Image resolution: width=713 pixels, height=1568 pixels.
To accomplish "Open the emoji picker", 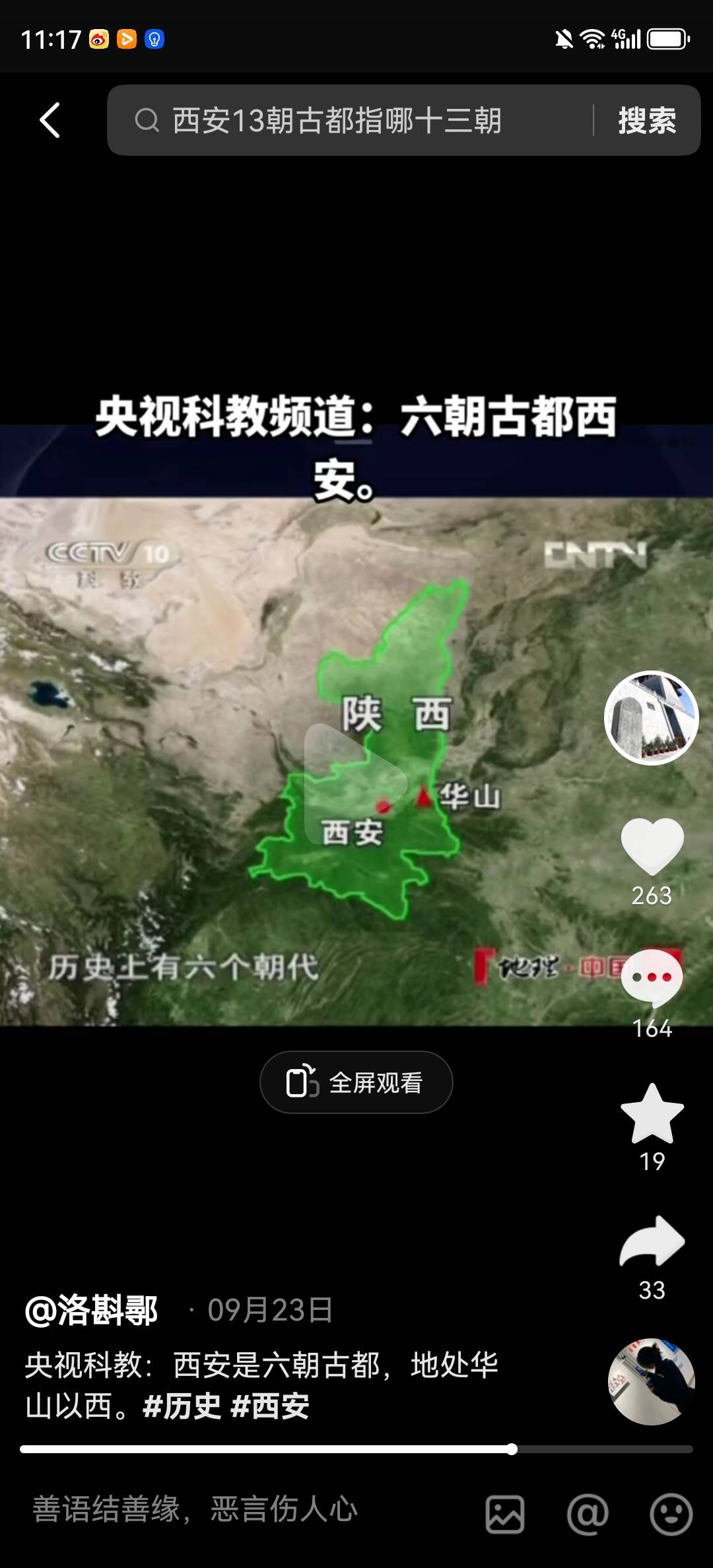I will (671, 1514).
